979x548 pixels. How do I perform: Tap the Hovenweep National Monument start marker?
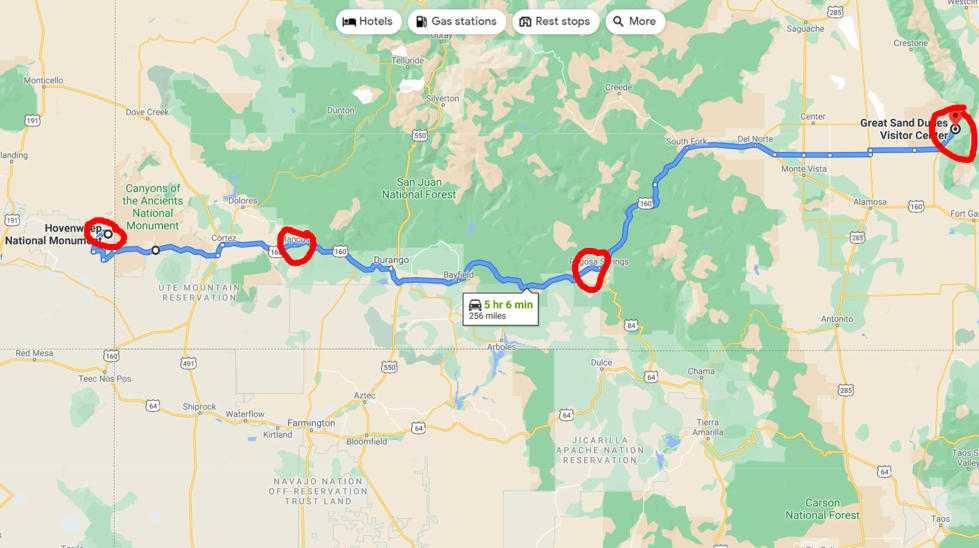pyautogui.click(x=108, y=234)
